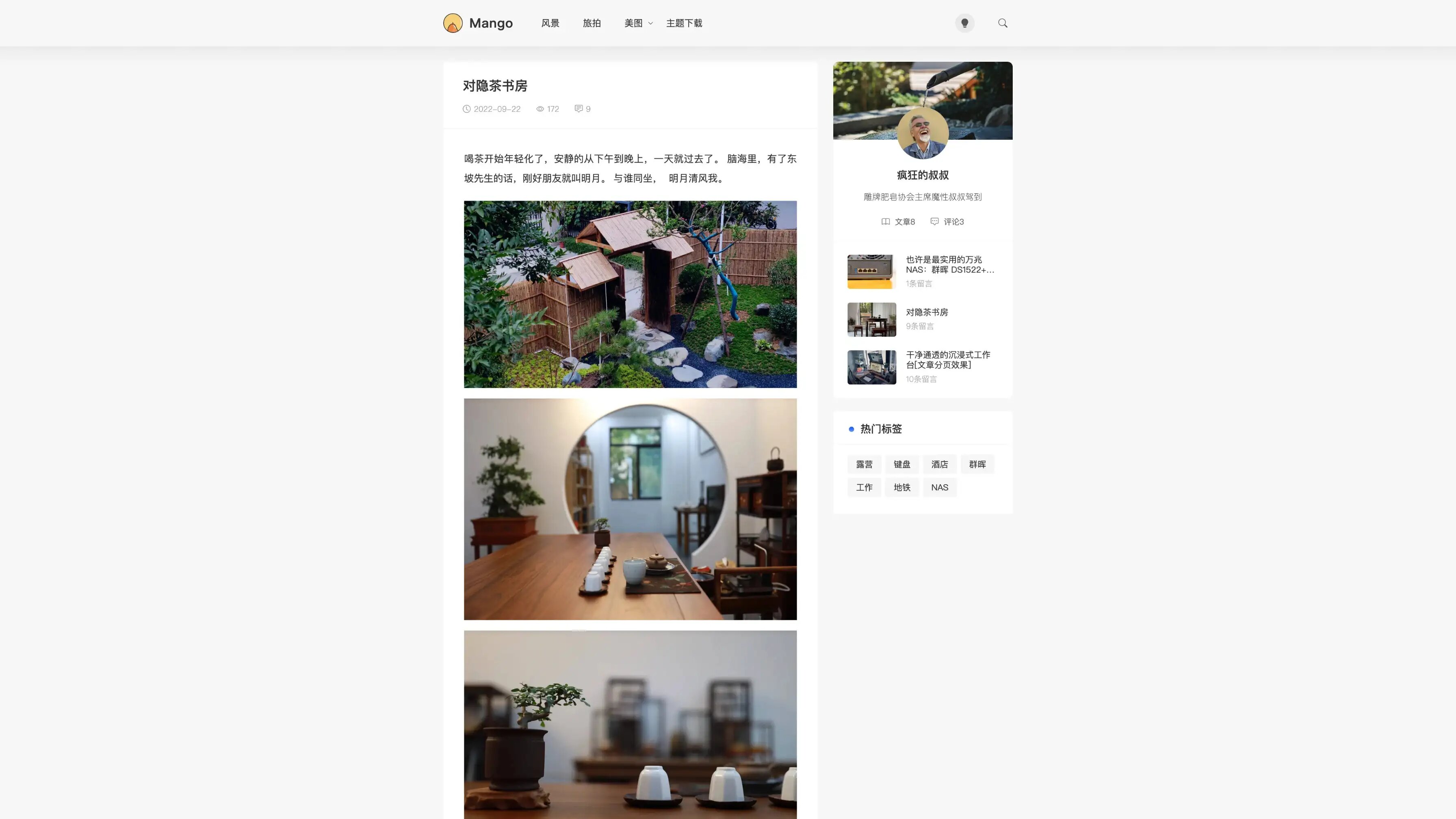Open the 风景 navigation item
1456x819 pixels.
coord(550,23)
